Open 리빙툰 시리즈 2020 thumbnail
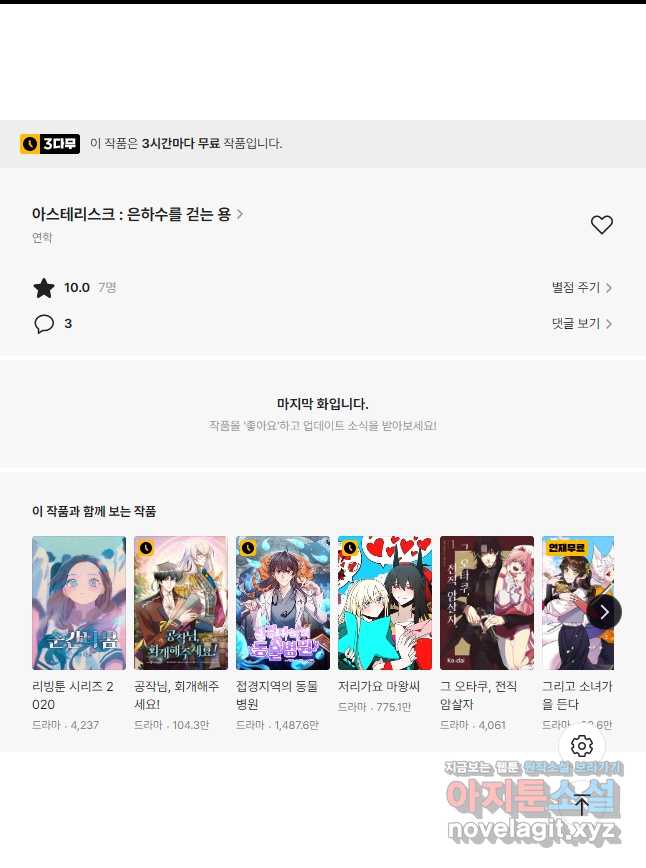Screen dimensions: 646x868 coord(79,603)
